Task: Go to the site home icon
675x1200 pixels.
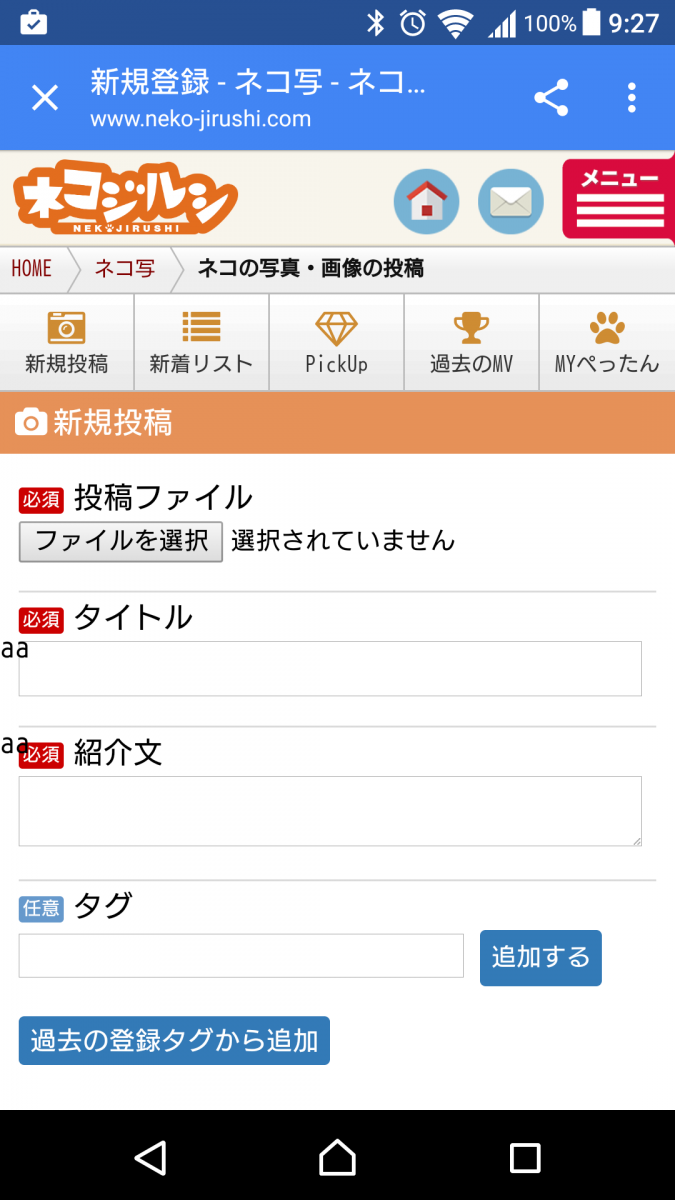Action: click(x=426, y=201)
